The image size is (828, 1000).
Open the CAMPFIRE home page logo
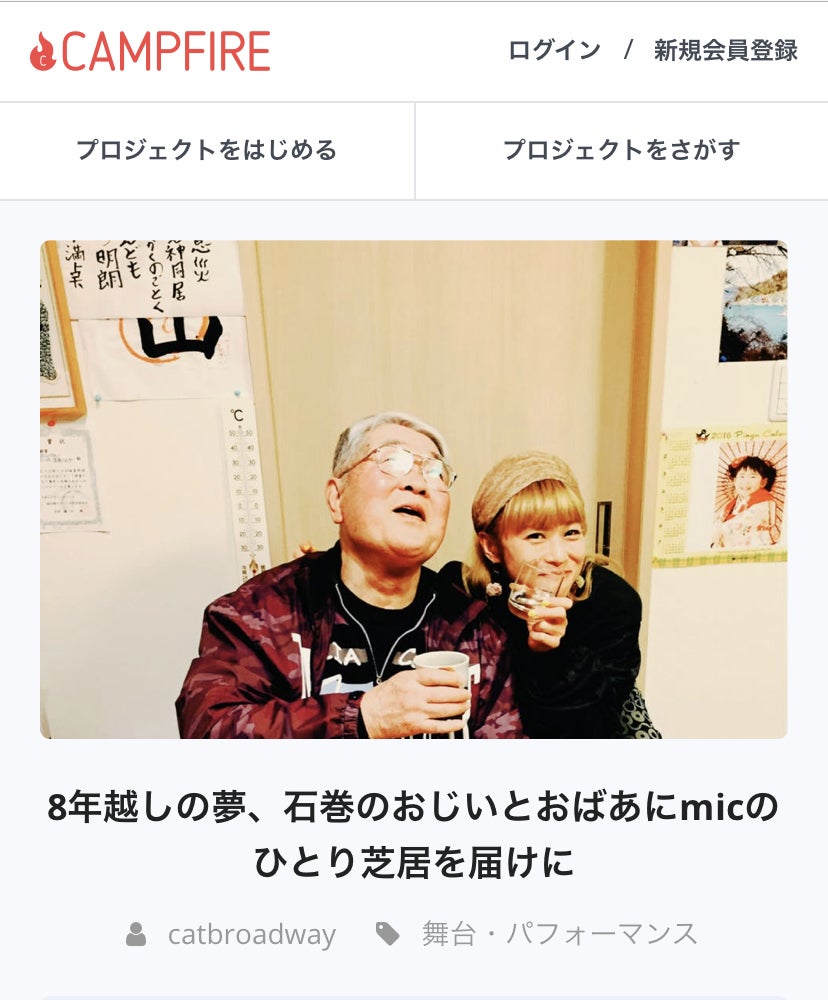click(150, 51)
